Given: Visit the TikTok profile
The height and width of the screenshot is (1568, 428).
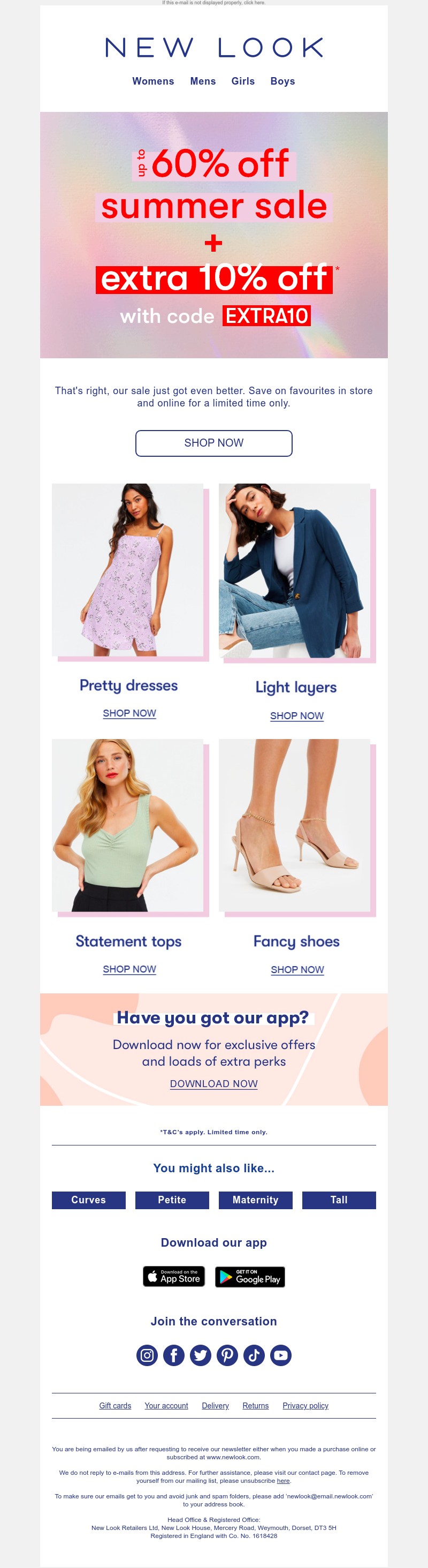Looking at the screenshot, I should [x=254, y=1355].
